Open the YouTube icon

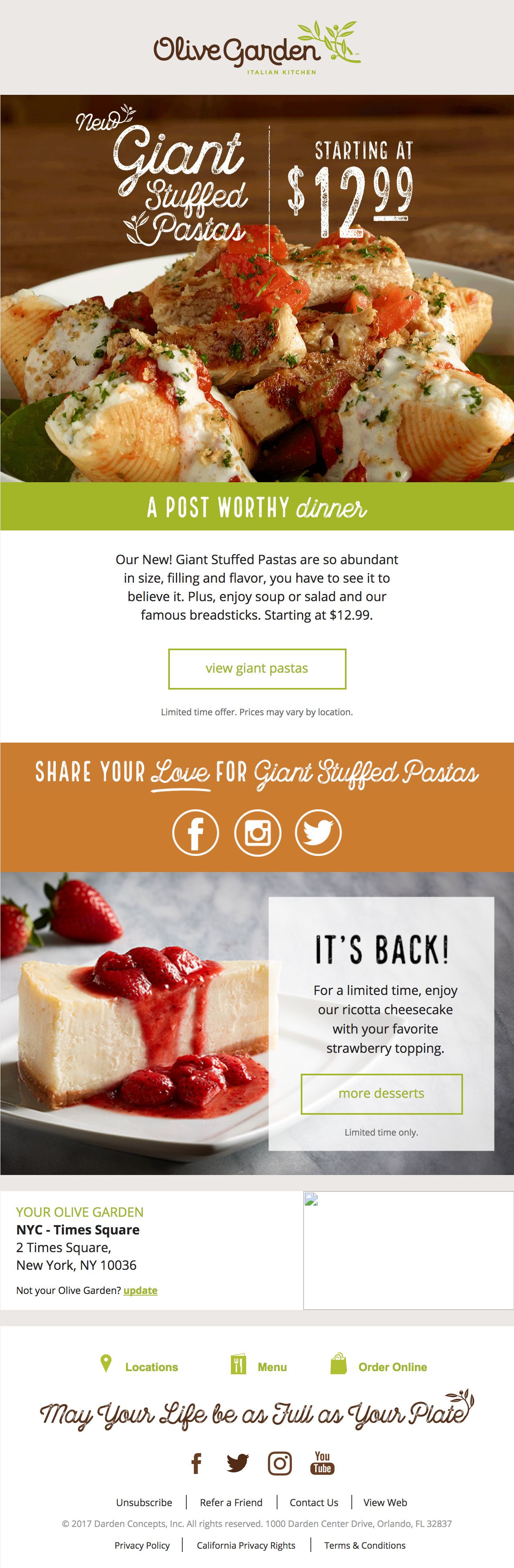point(322,1463)
